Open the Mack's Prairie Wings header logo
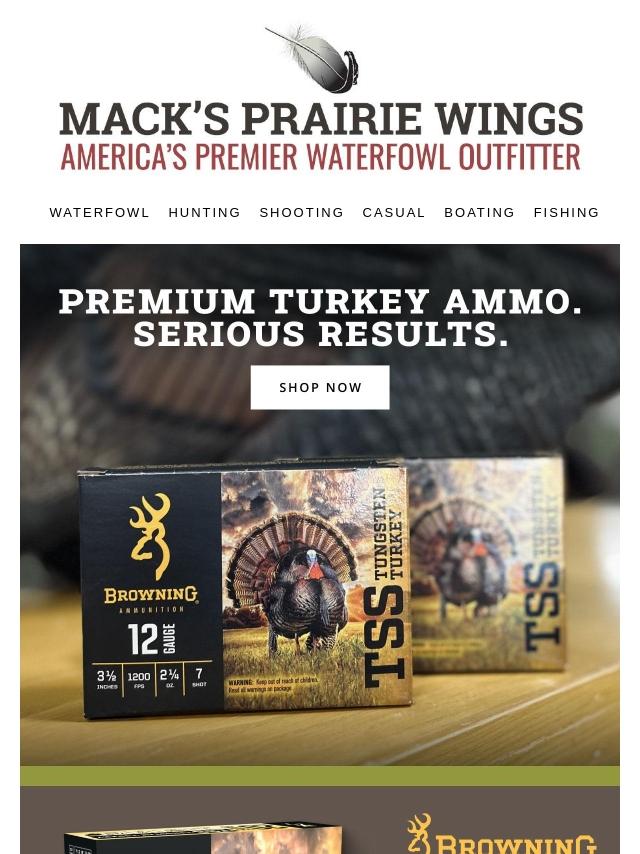The image size is (640, 854). pos(321,98)
